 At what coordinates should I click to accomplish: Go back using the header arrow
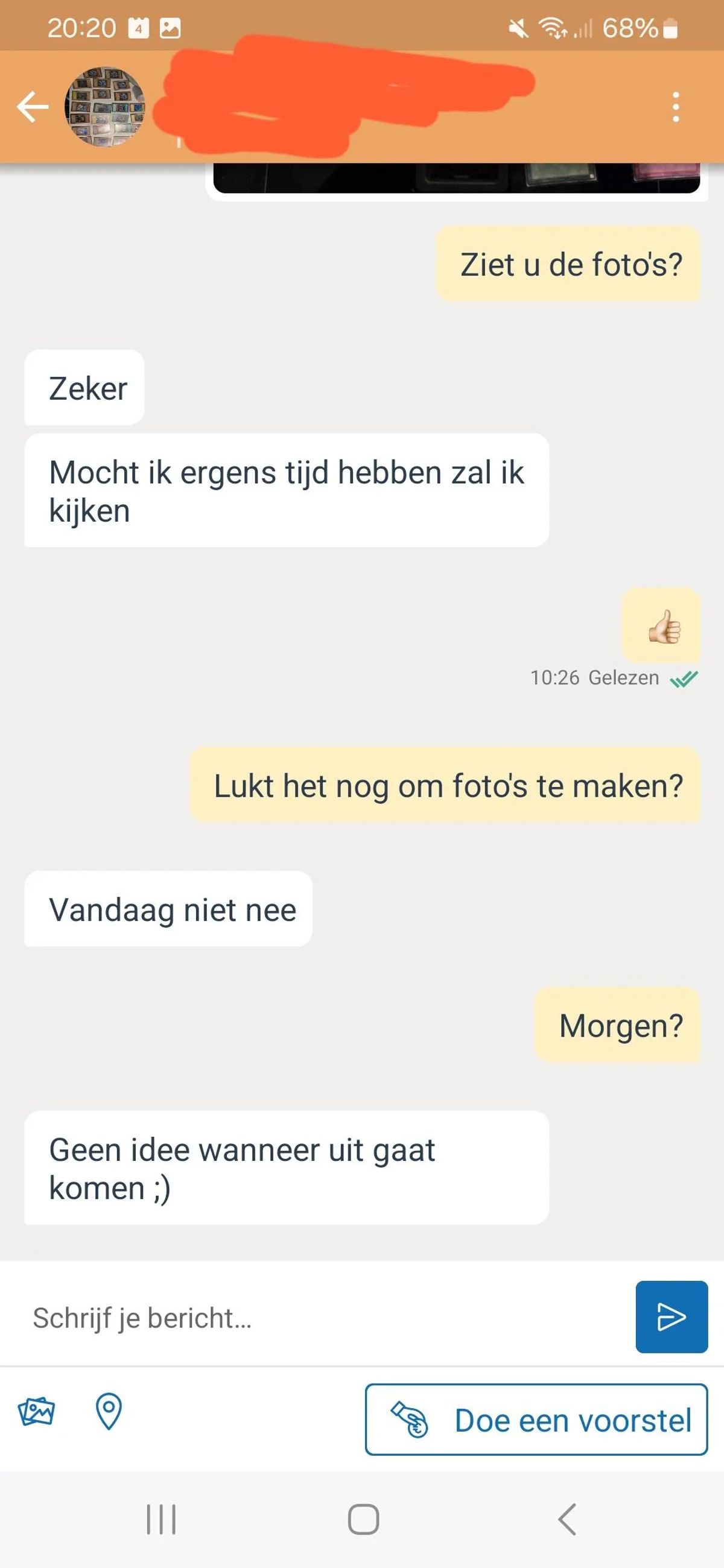click(x=33, y=107)
